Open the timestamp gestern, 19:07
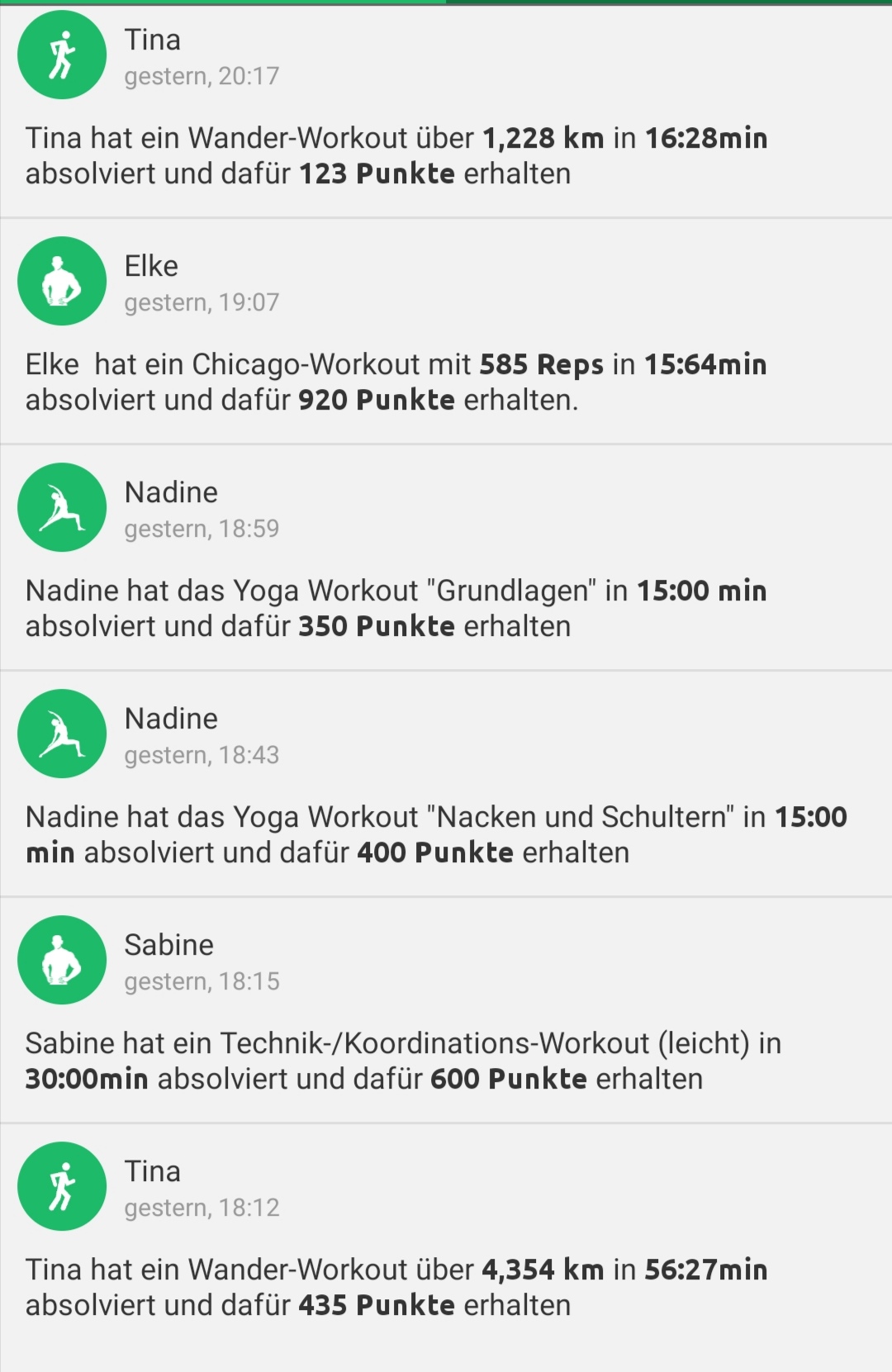 pos(202,302)
